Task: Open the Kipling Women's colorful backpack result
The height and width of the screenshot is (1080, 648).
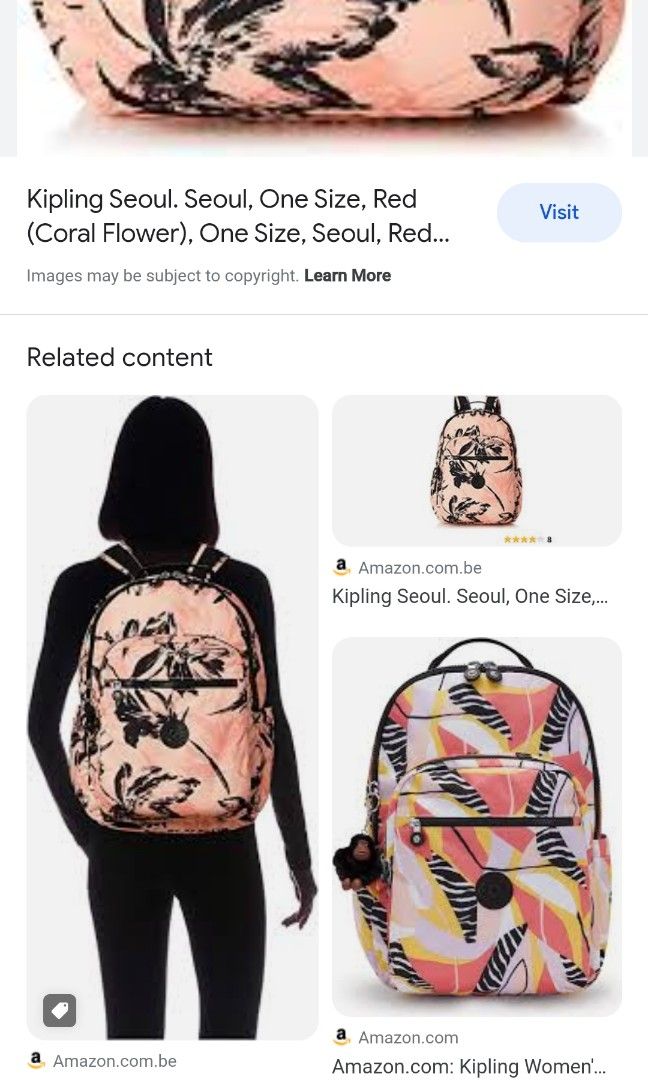Action: [476, 826]
